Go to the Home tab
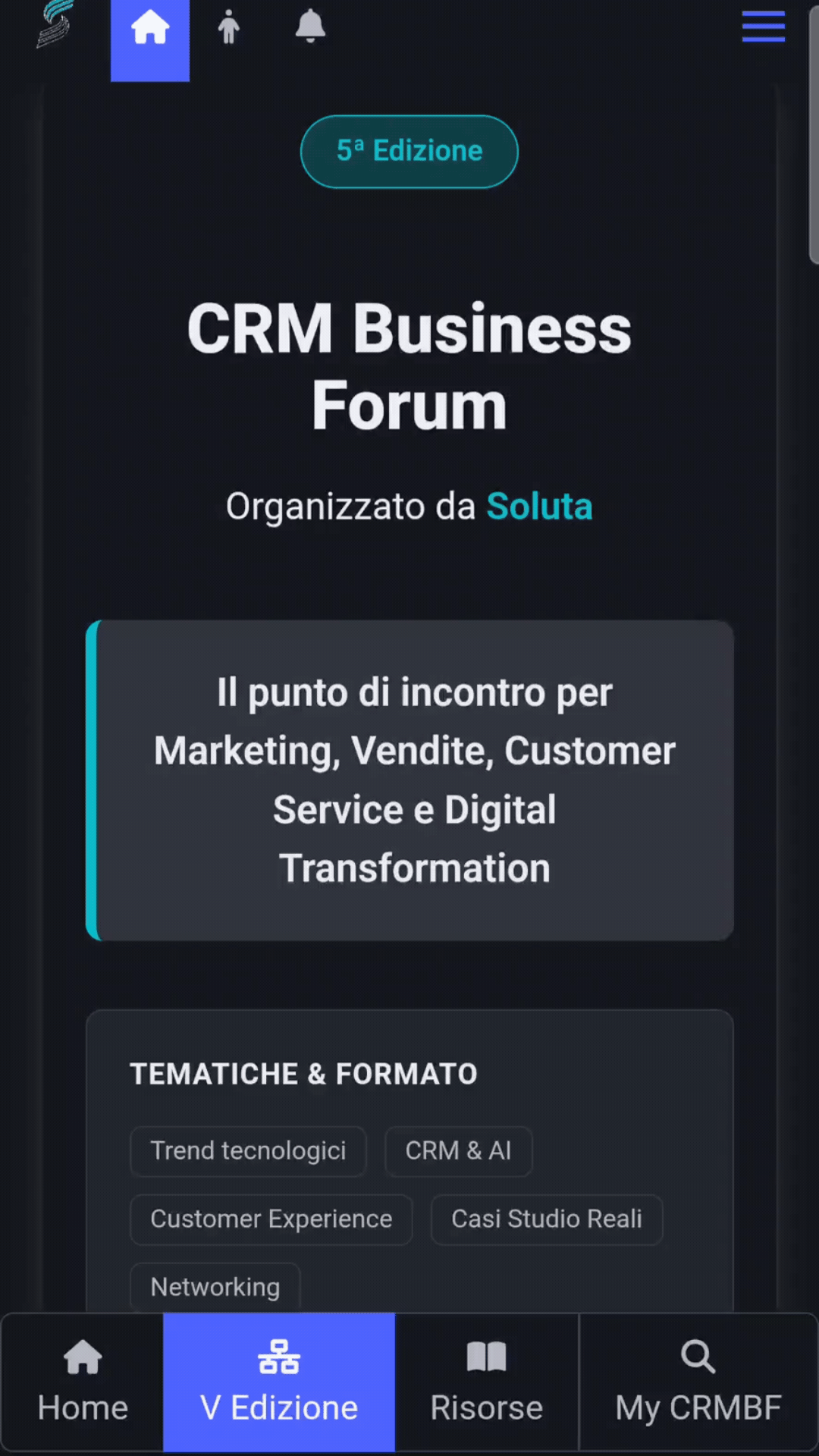The width and height of the screenshot is (819, 1456). 83,1382
